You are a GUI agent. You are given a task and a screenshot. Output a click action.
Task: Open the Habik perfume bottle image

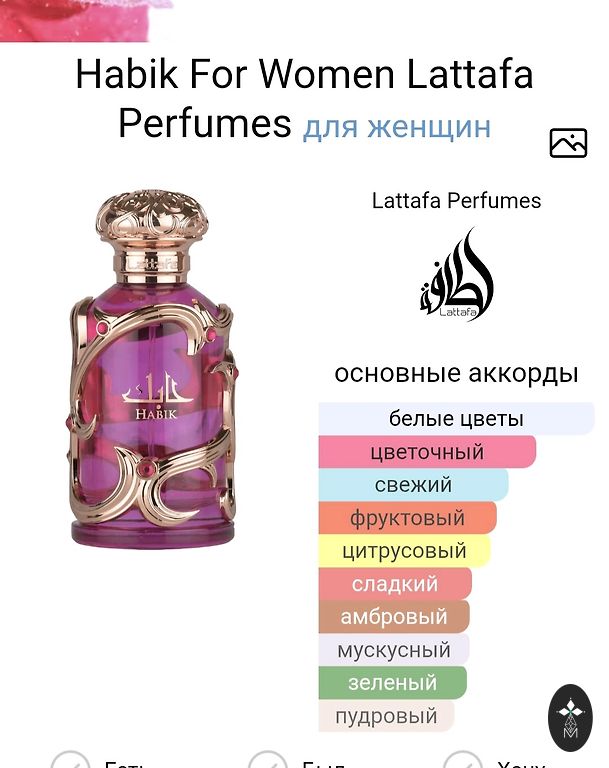click(152, 368)
